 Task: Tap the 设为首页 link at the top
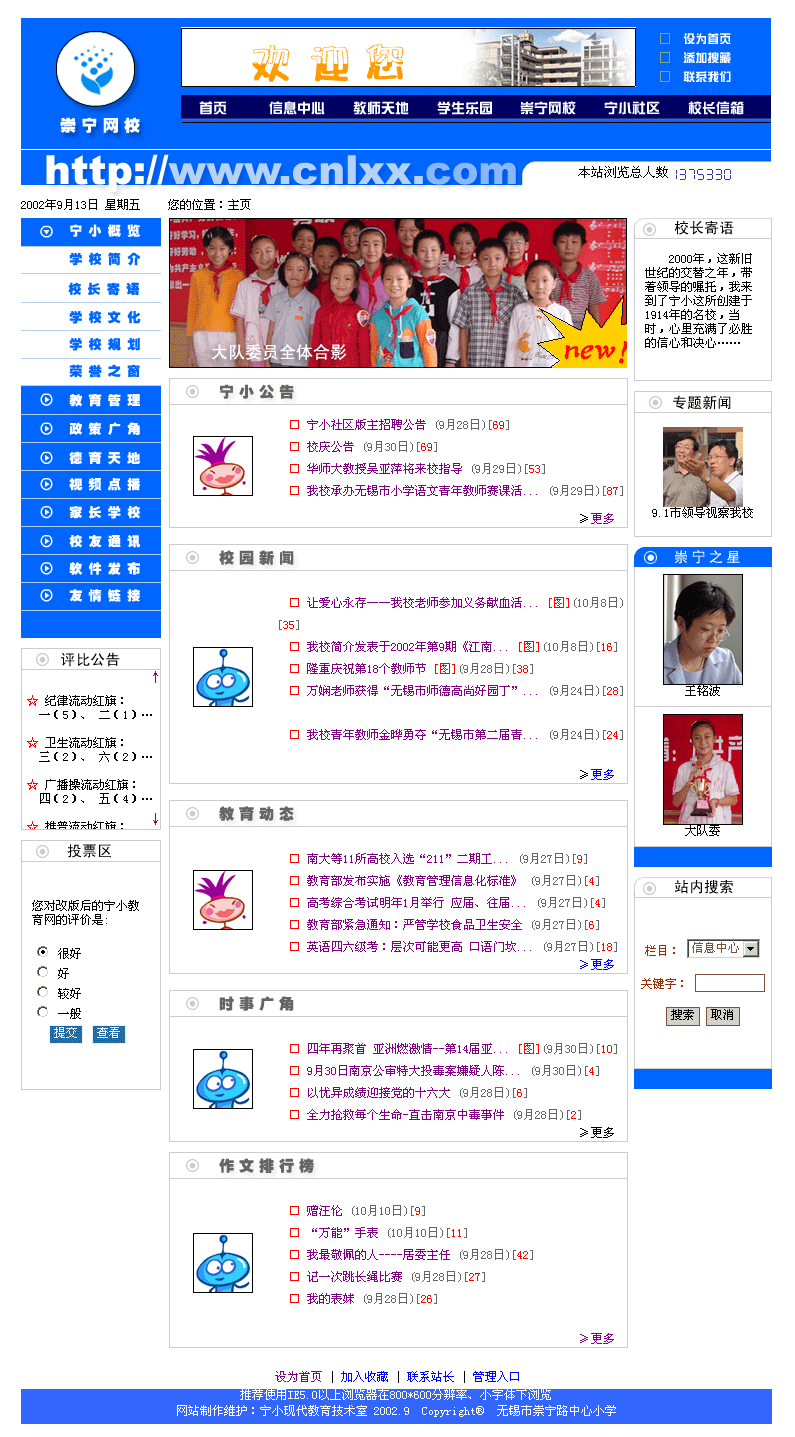pyautogui.click(x=706, y=39)
